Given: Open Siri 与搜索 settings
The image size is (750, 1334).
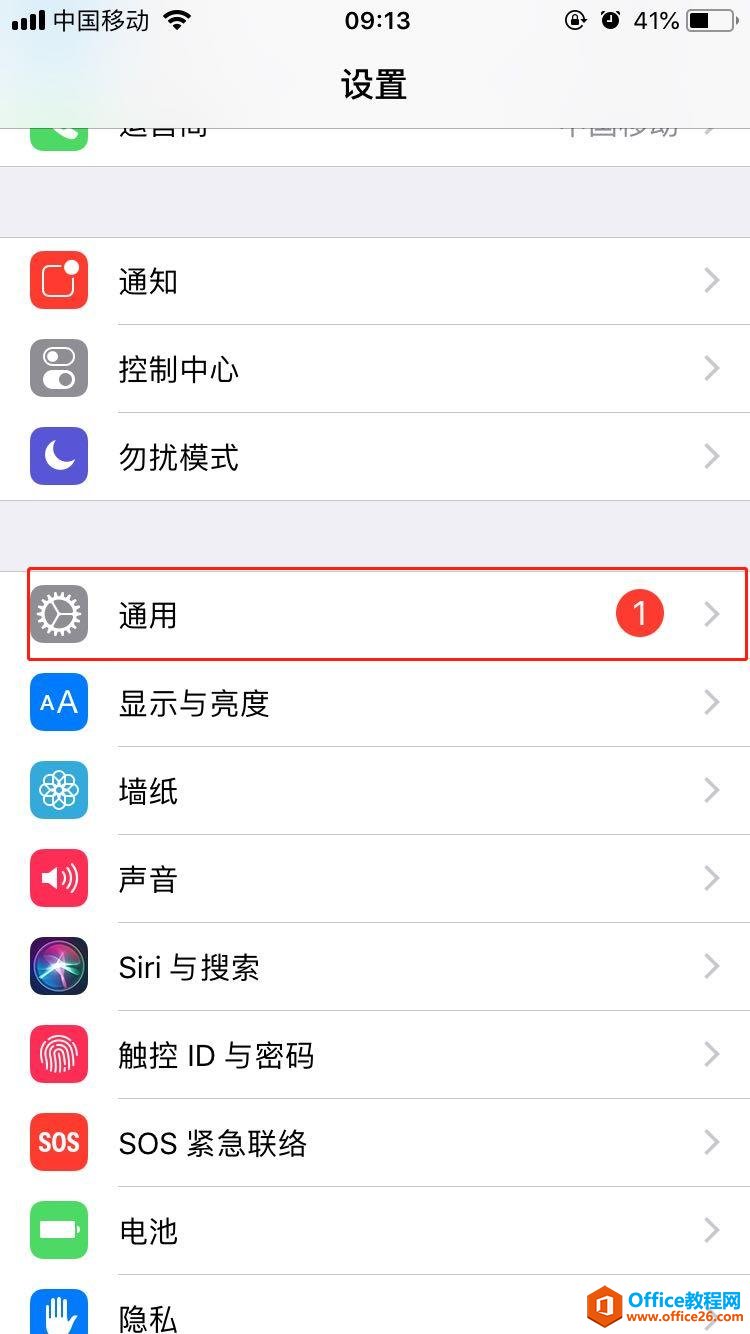Looking at the screenshot, I should pos(375,967).
